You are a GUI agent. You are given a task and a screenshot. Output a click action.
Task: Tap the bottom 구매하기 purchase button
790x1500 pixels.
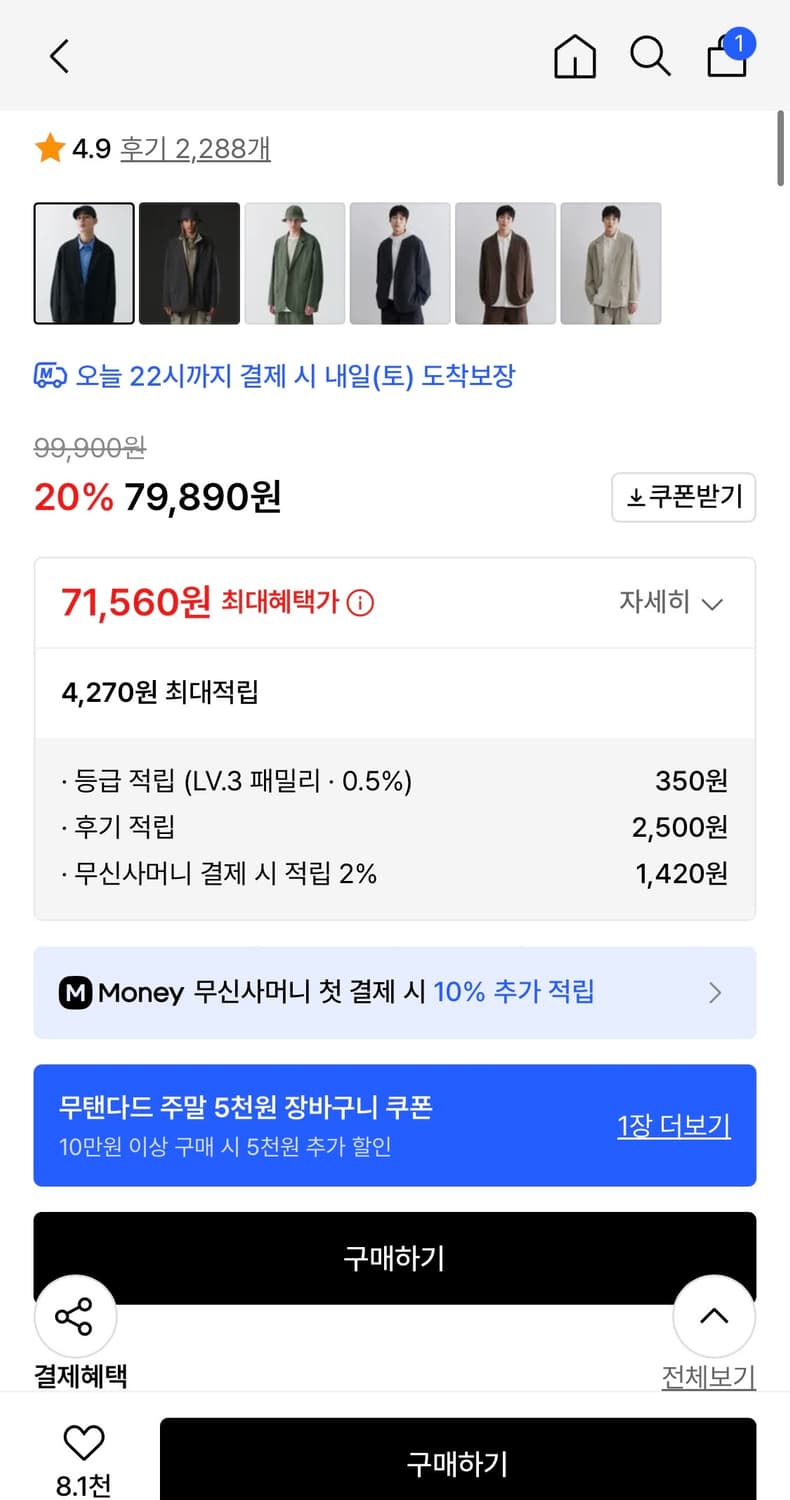click(458, 1464)
